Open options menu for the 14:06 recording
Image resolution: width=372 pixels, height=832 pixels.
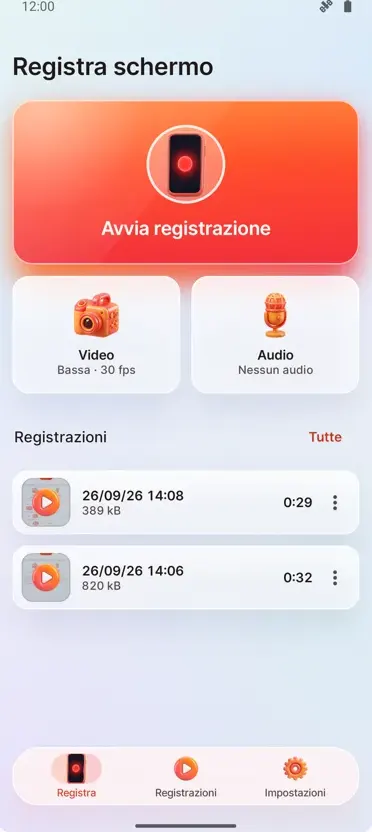(x=335, y=578)
